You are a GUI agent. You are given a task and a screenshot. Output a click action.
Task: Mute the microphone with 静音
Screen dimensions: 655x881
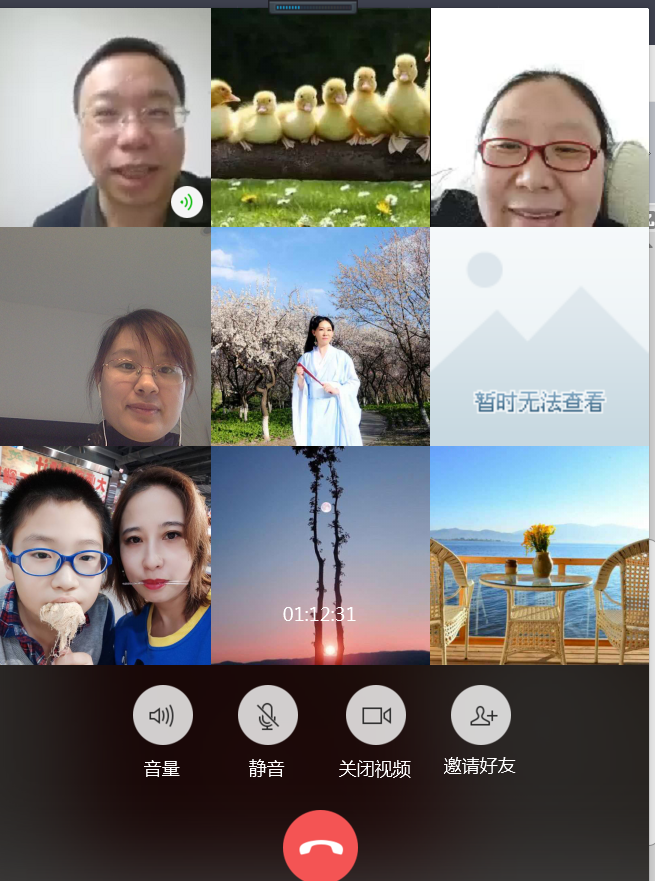coord(267,715)
